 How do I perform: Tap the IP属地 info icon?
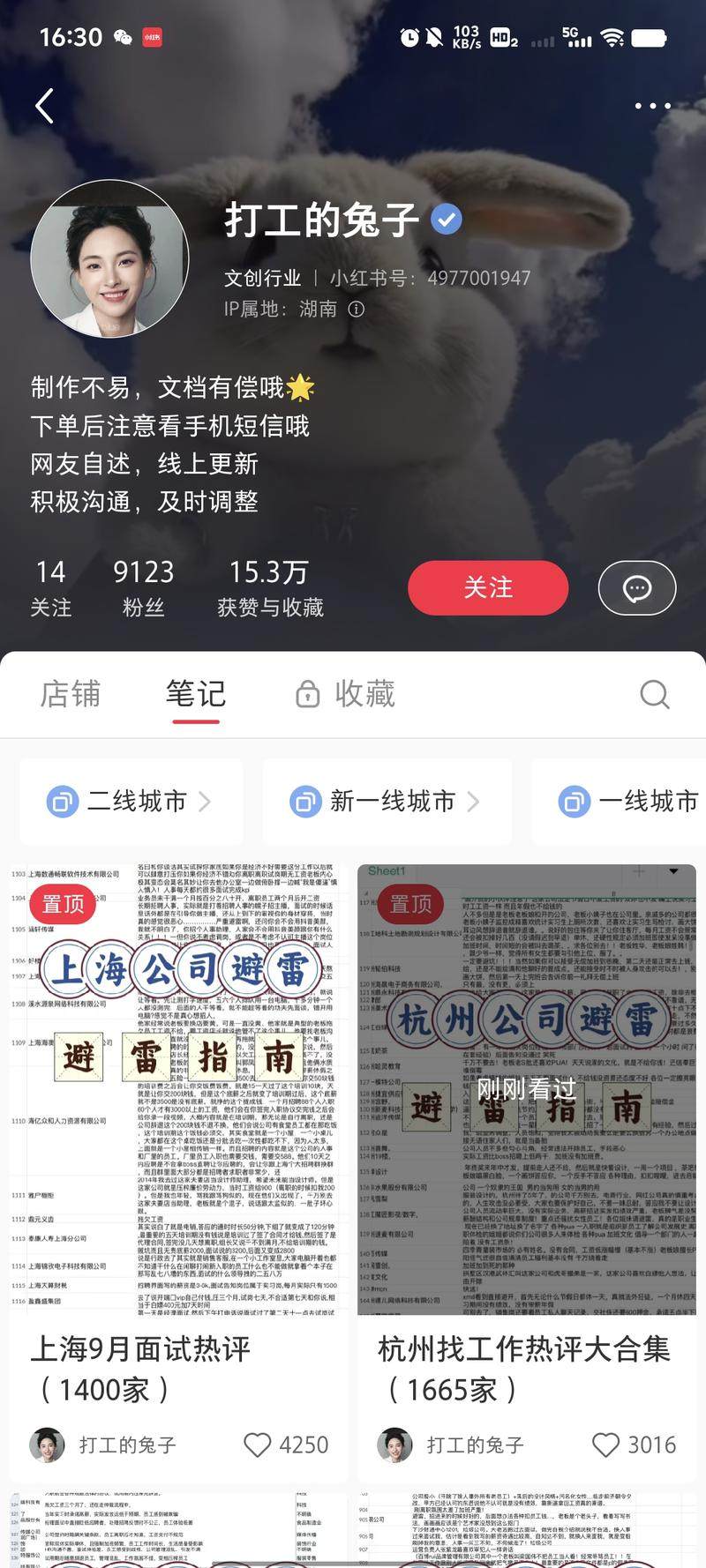tap(357, 310)
